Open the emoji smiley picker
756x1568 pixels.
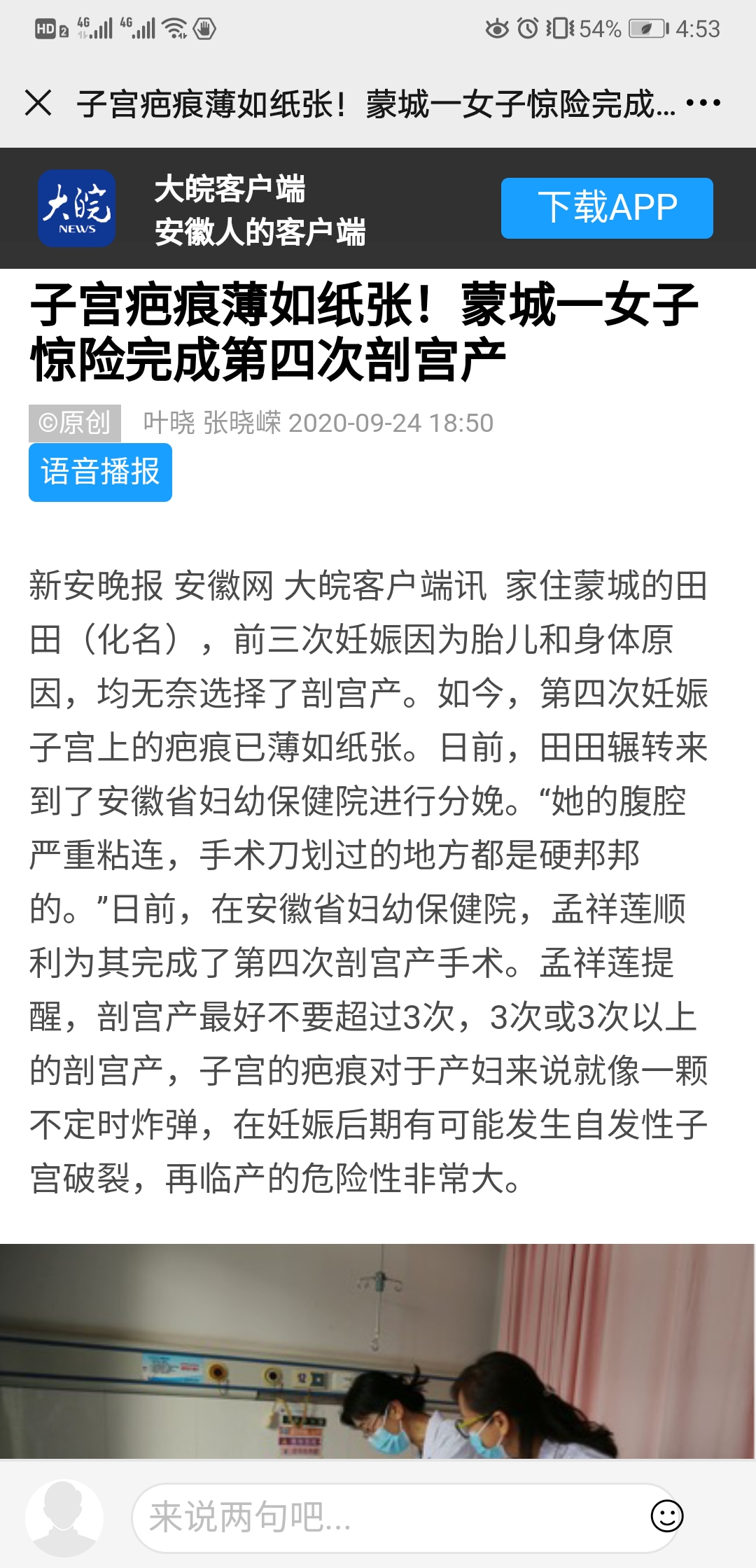point(666,1516)
